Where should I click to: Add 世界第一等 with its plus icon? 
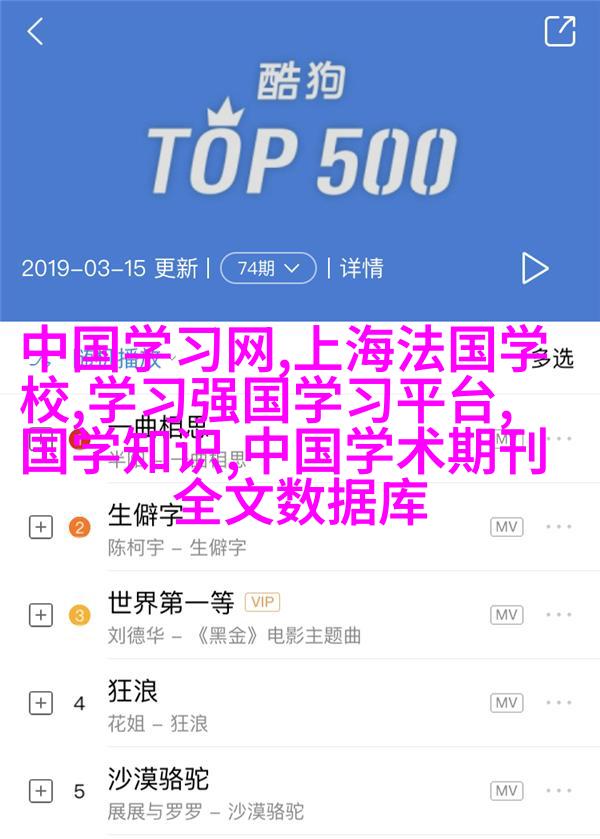click(40, 614)
